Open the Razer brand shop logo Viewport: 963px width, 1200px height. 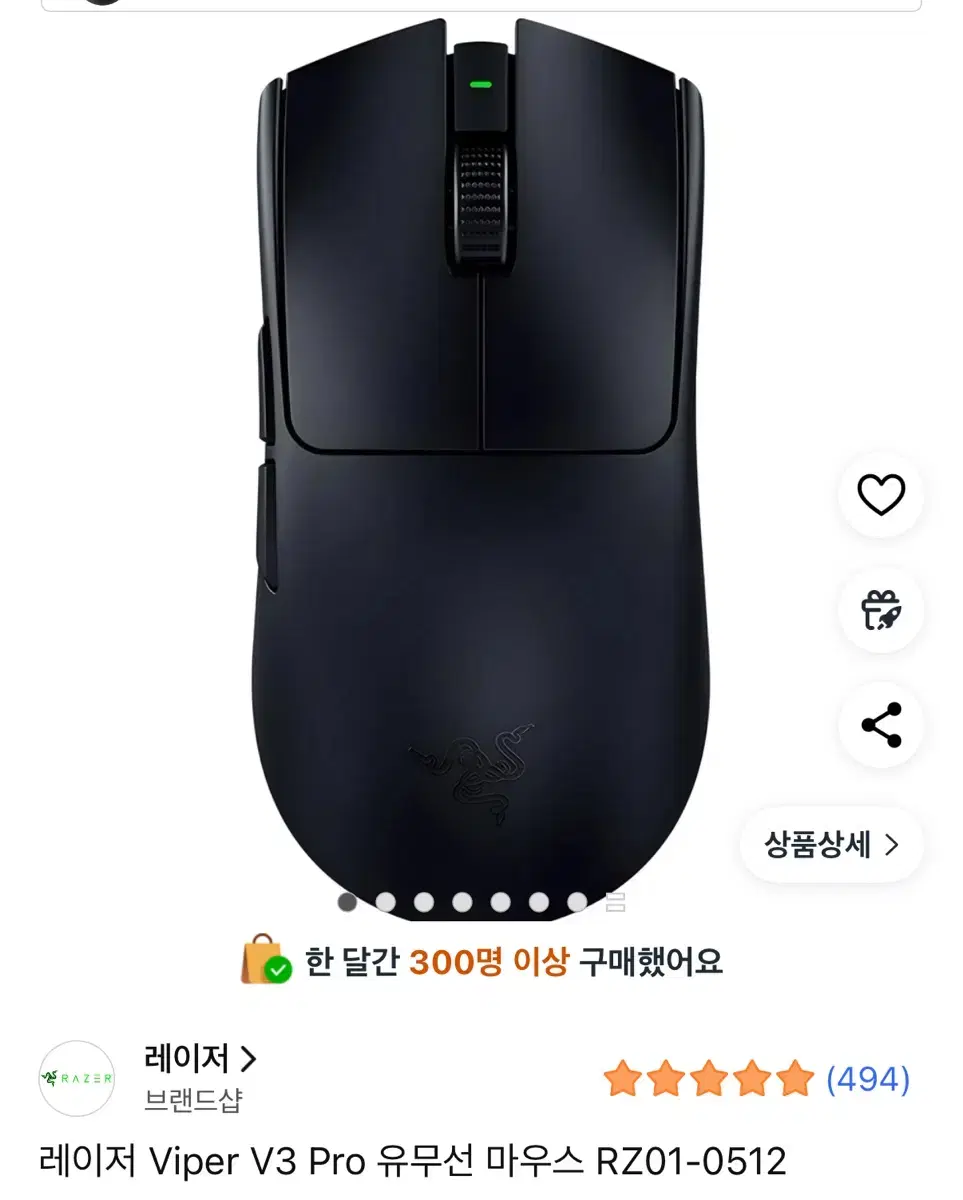[x=76, y=1078]
